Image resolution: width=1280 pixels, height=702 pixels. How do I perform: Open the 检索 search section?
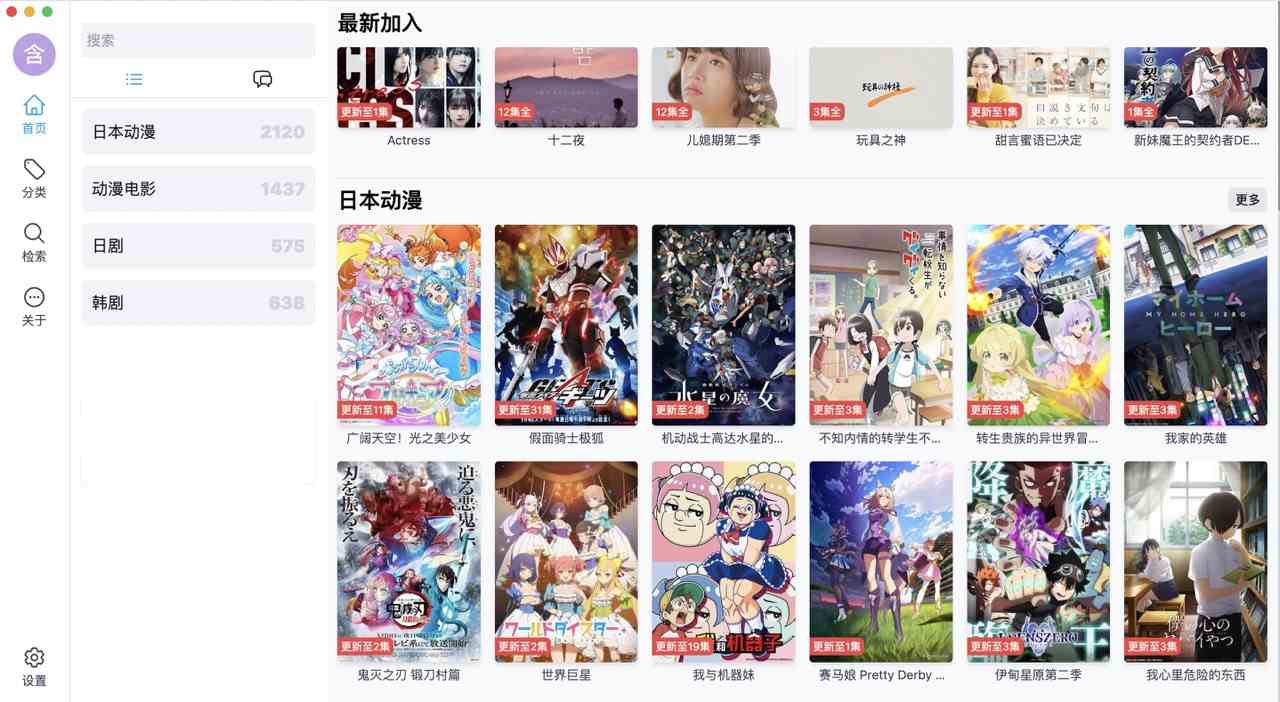[x=34, y=242]
